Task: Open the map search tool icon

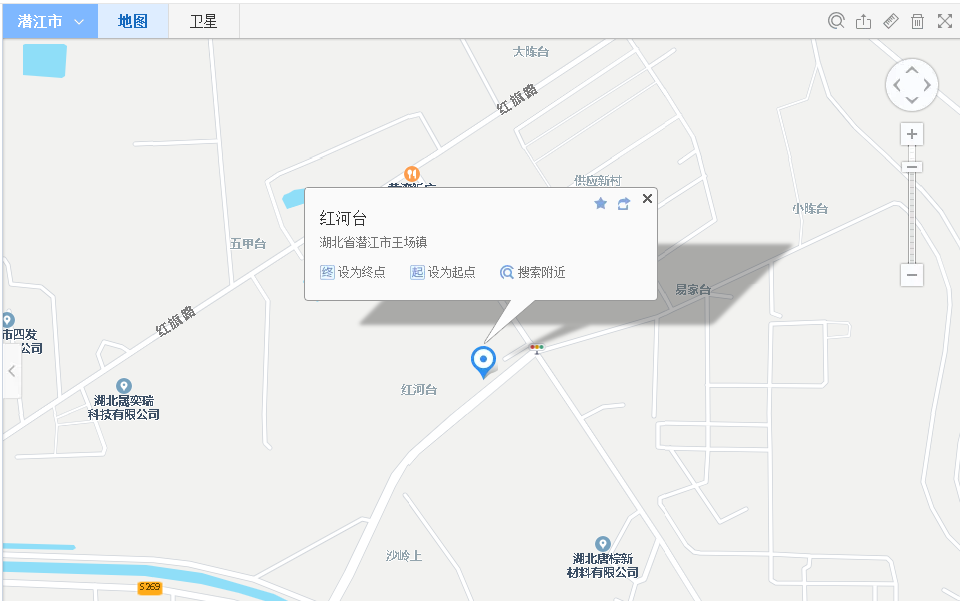Action: pyautogui.click(x=837, y=21)
